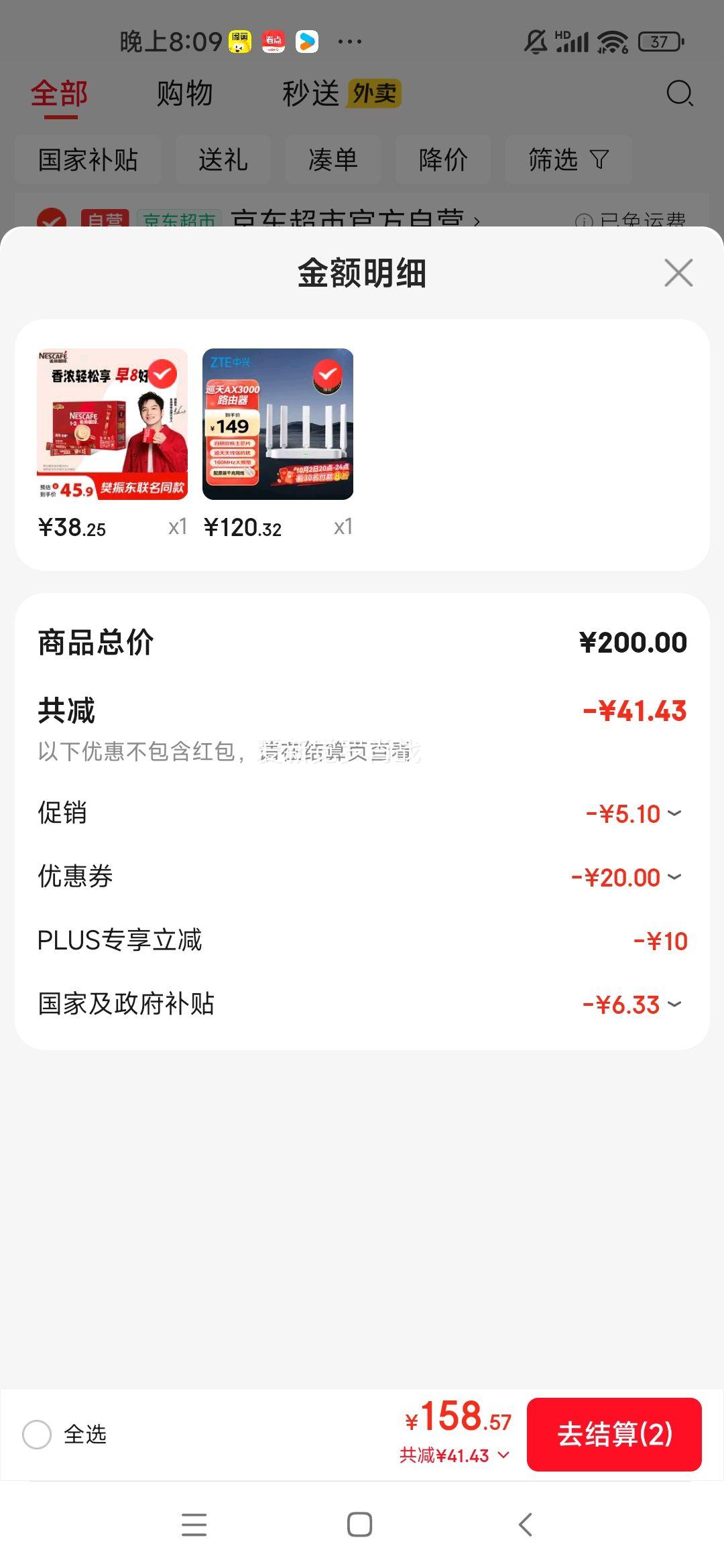Open the Nescafé coffee product thumbnail
This screenshot has width=724, height=1568.
point(112,424)
